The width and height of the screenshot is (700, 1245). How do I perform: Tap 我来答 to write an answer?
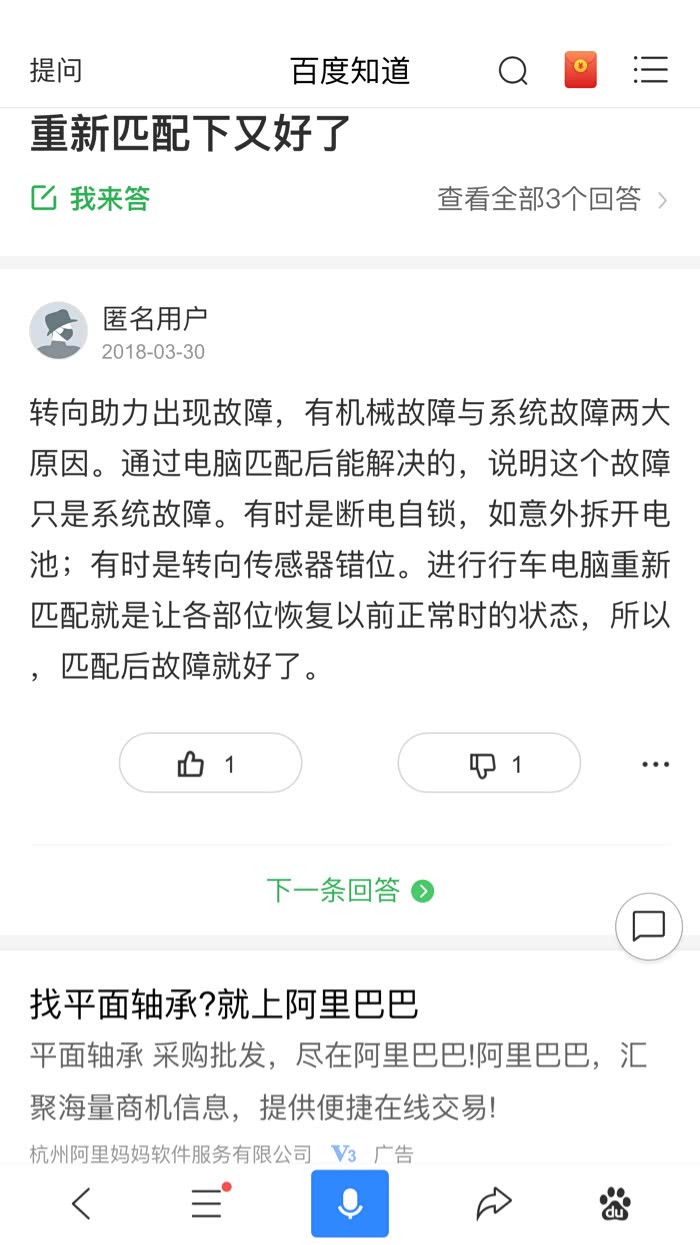tap(91, 199)
